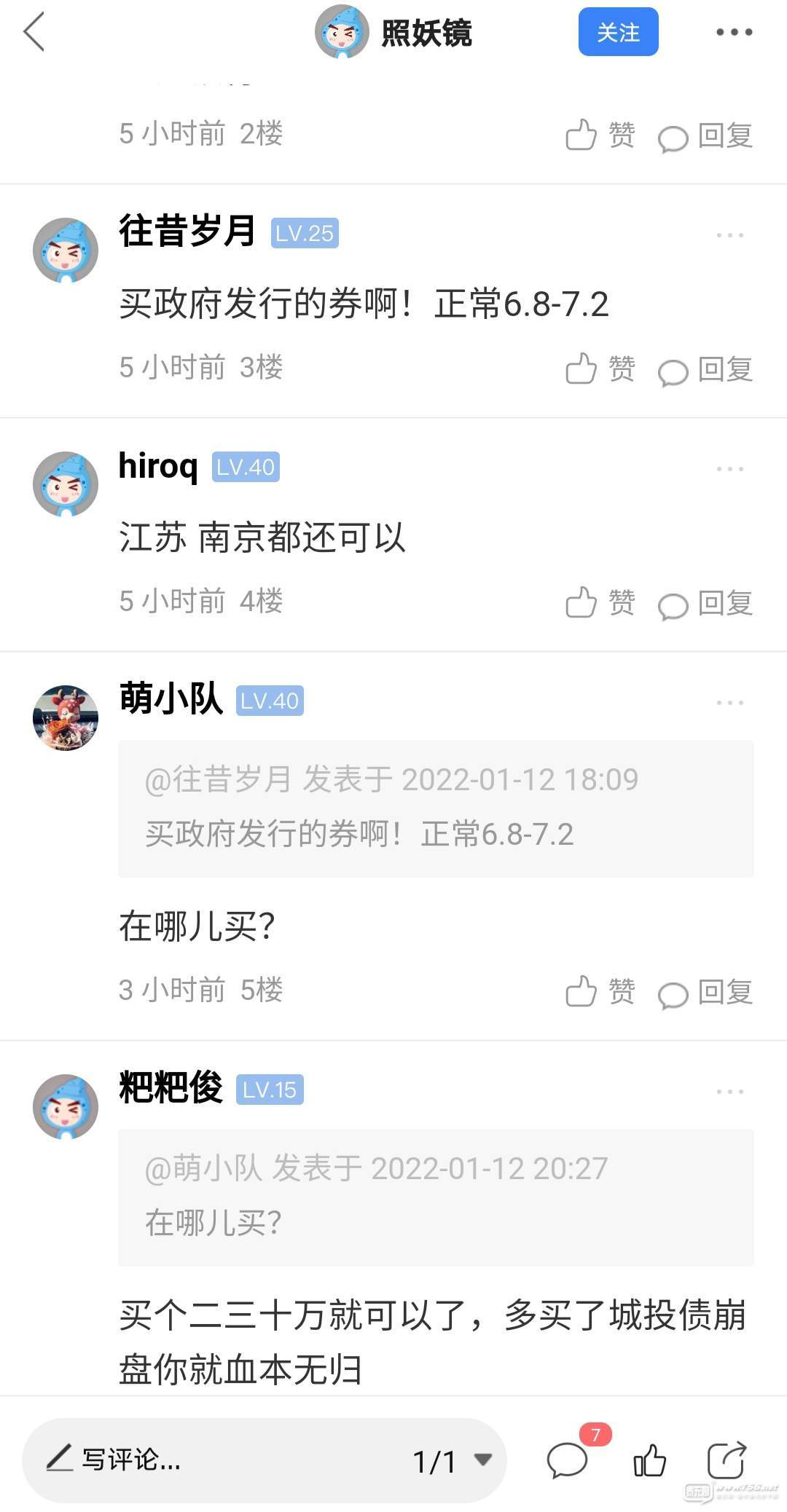Open the 写评论 comment input field
Viewport: 787px width, 1512px height.
click(x=219, y=1460)
